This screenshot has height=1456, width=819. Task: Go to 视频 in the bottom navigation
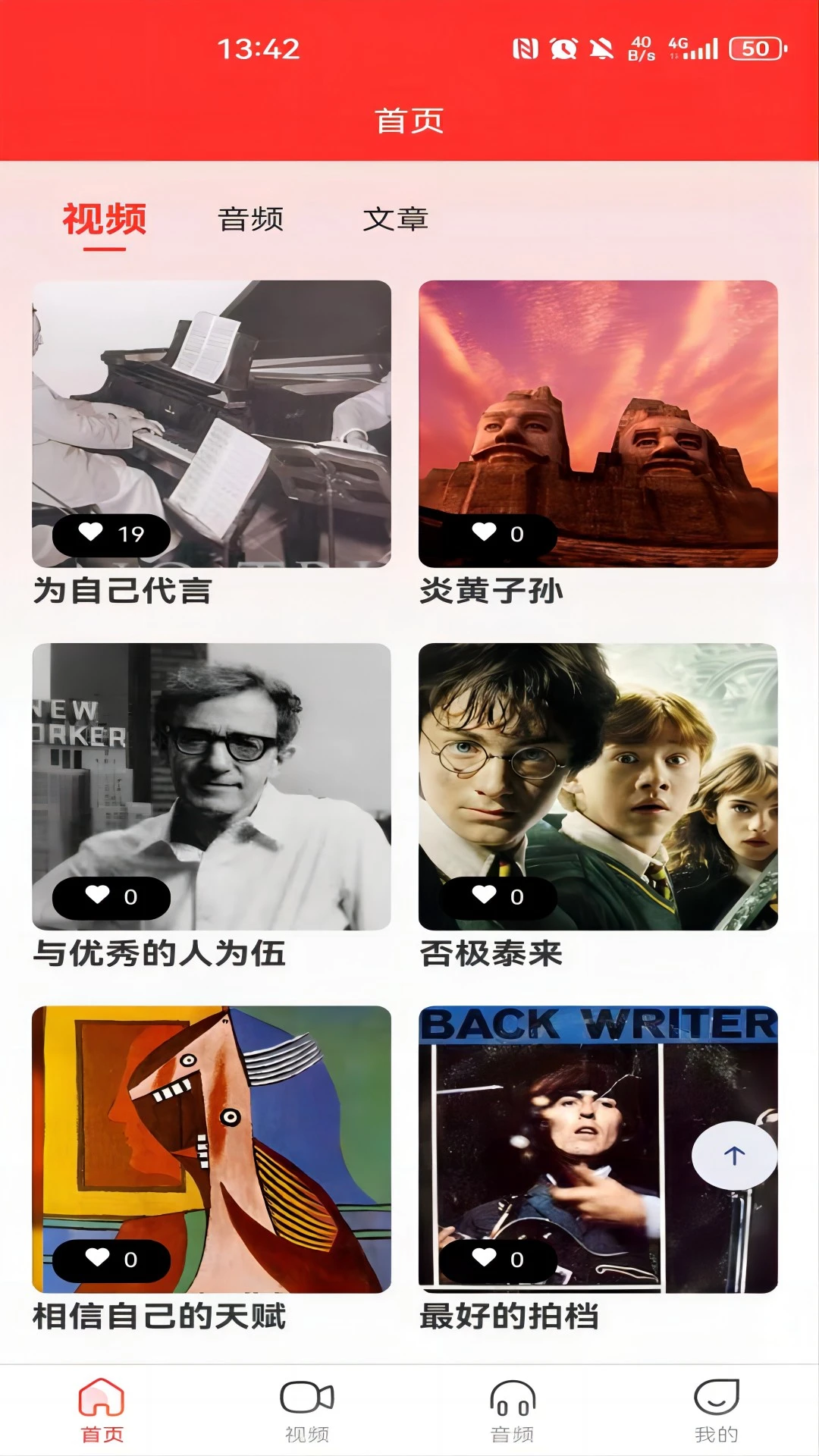point(307,1410)
